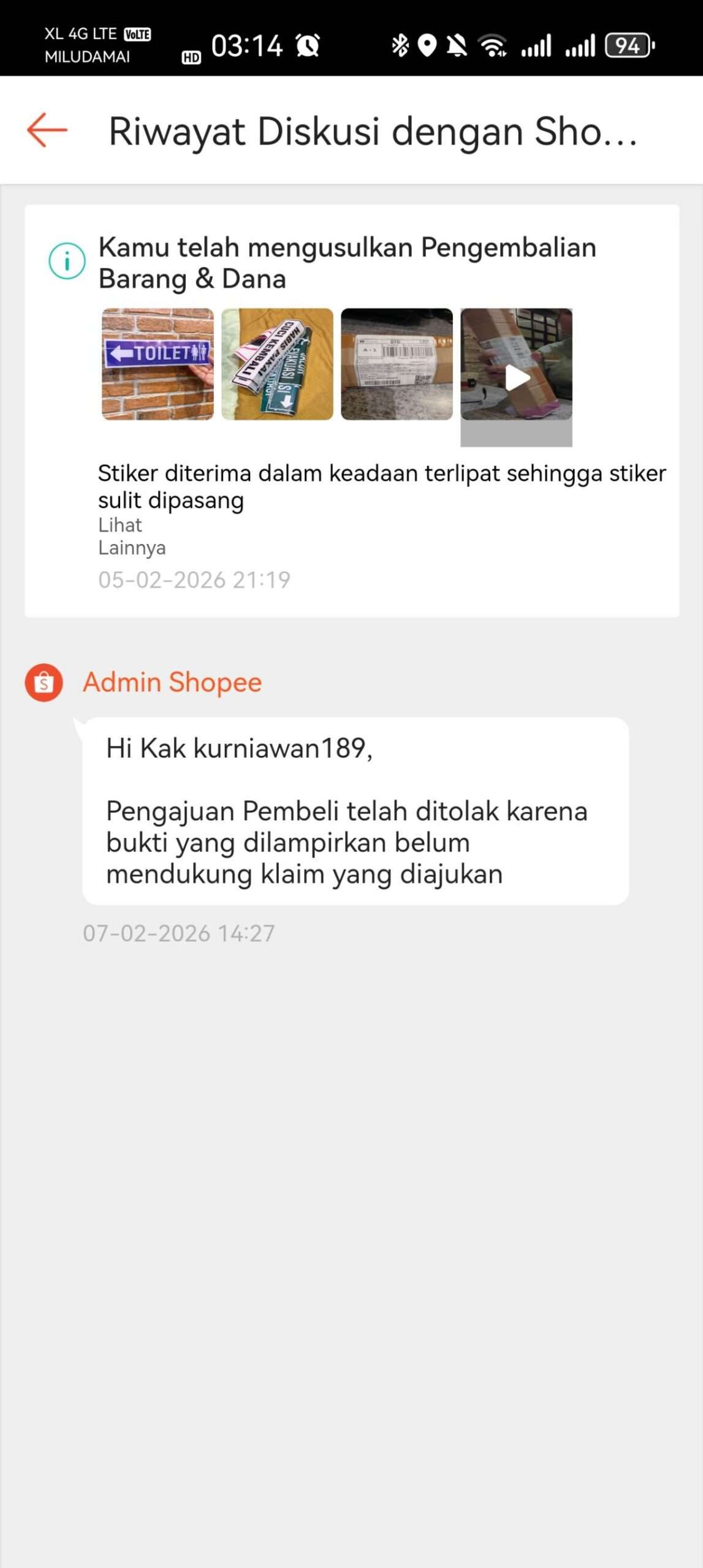Open the TOILET sign photo attachment

pos(158,364)
